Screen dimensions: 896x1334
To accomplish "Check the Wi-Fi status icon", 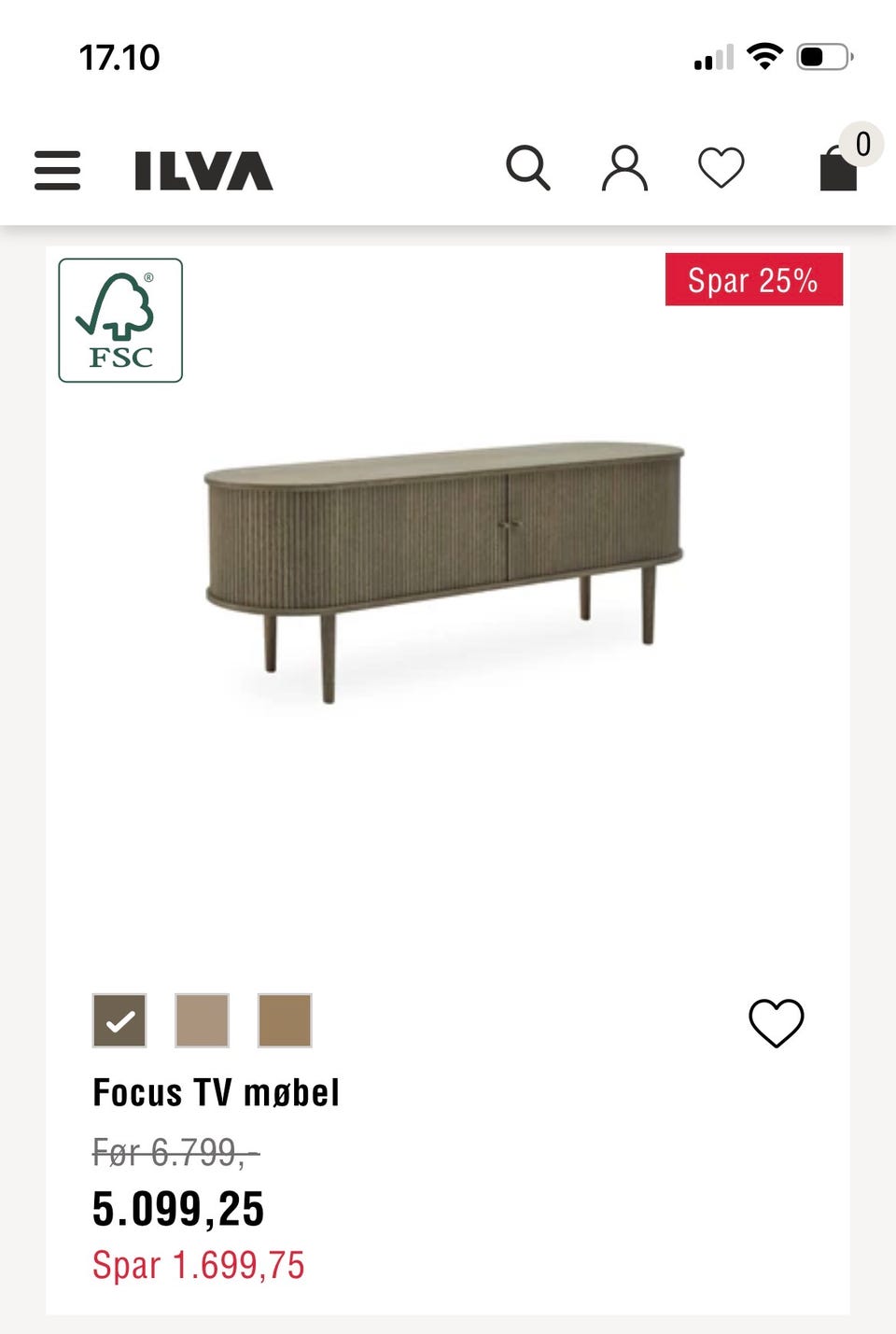I will pyautogui.click(x=763, y=57).
